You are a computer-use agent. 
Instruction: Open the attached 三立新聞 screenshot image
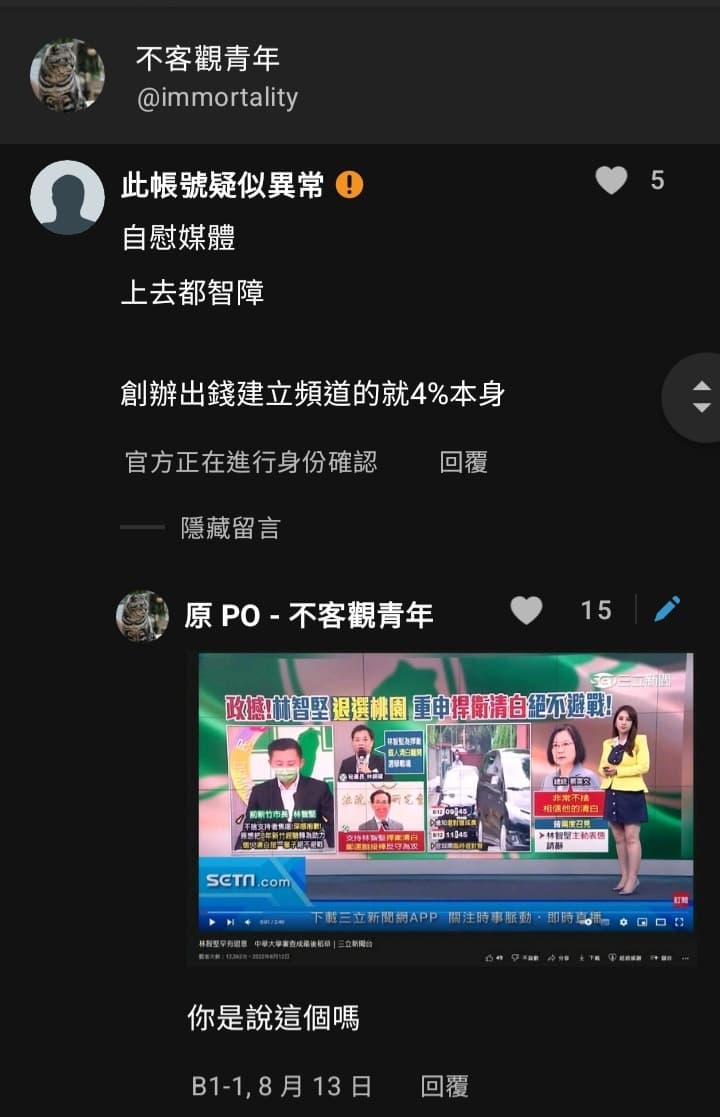pyautogui.click(x=444, y=808)
